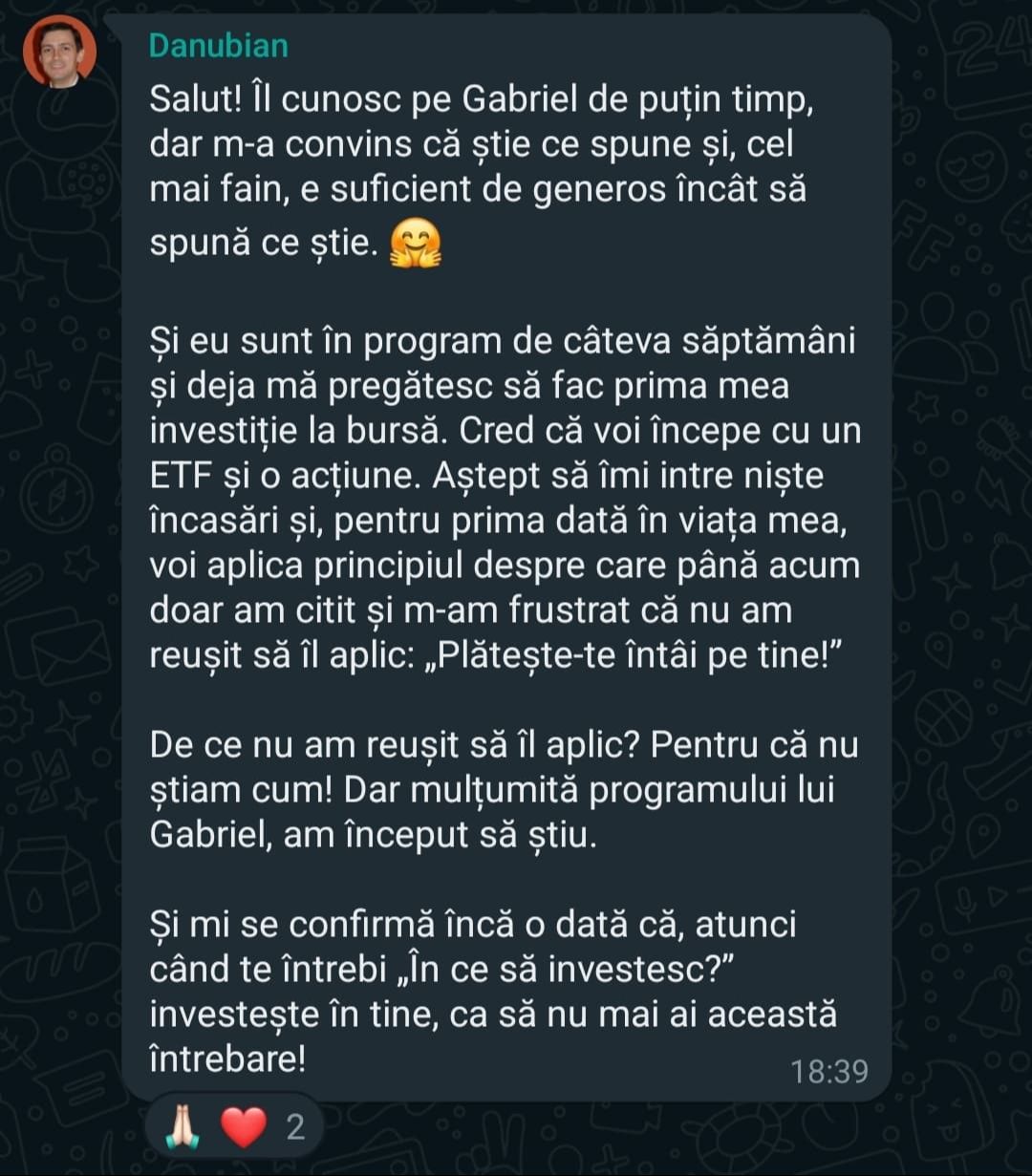
Task: Open Danubian's profile picture
Action: [x=59, y=51]
